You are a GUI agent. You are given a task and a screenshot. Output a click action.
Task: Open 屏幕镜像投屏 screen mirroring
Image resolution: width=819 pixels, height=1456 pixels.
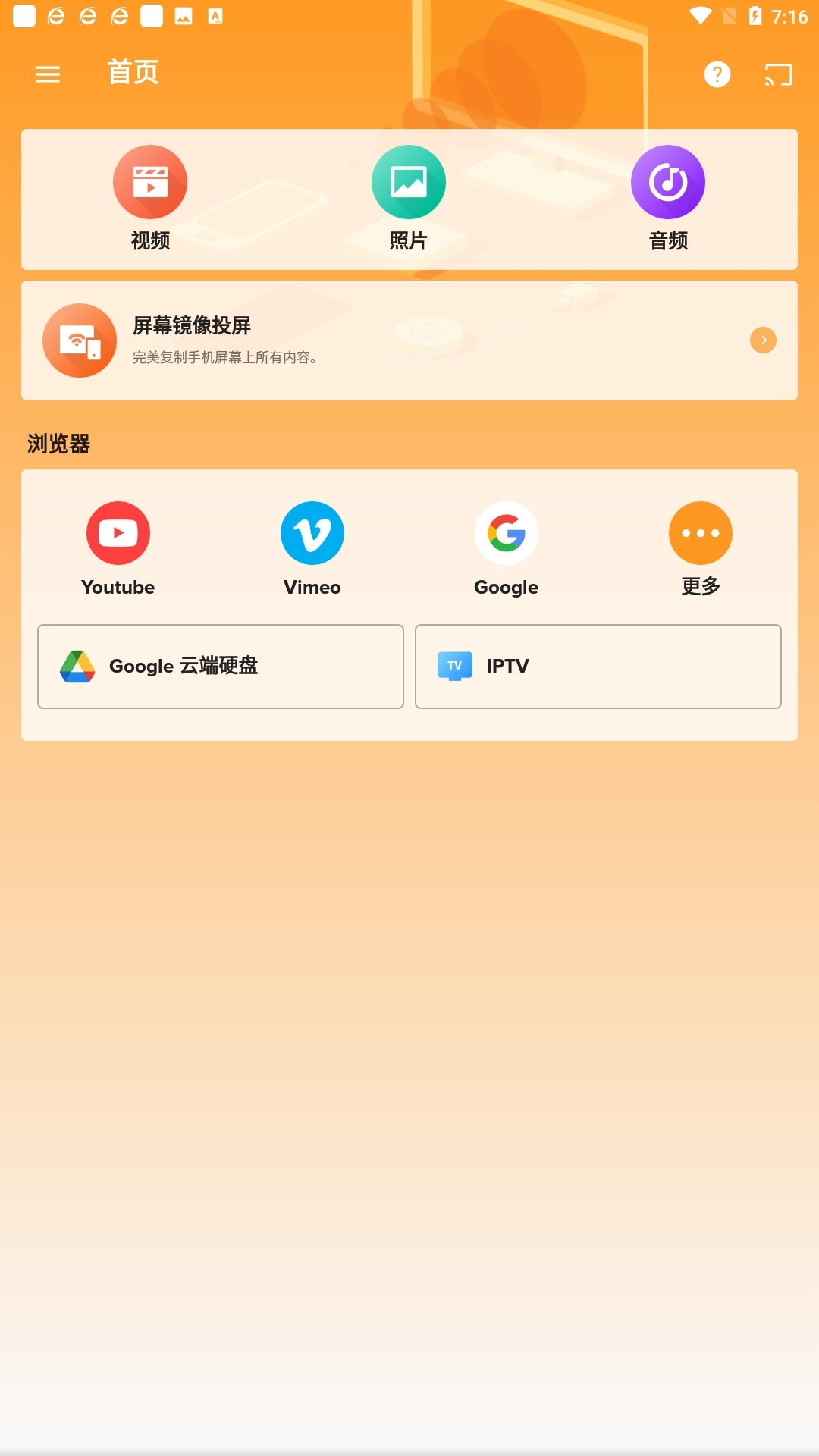409,340
